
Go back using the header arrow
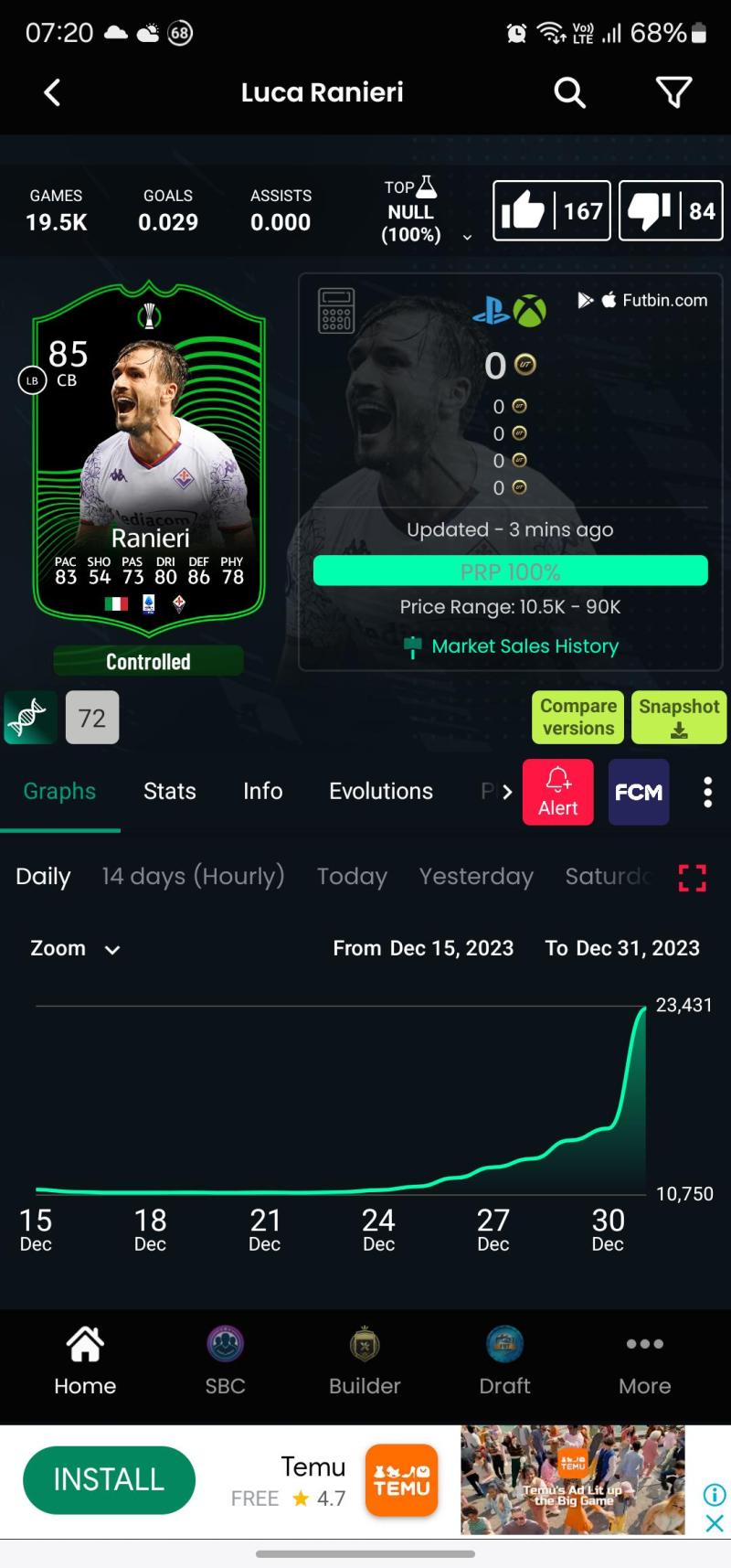click(x=52, y=92)
